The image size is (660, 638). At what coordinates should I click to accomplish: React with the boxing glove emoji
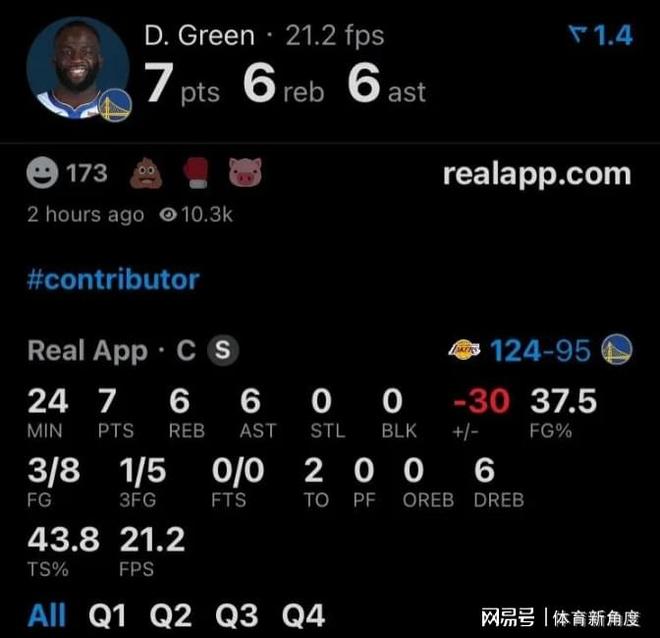(x=194, y=174)
